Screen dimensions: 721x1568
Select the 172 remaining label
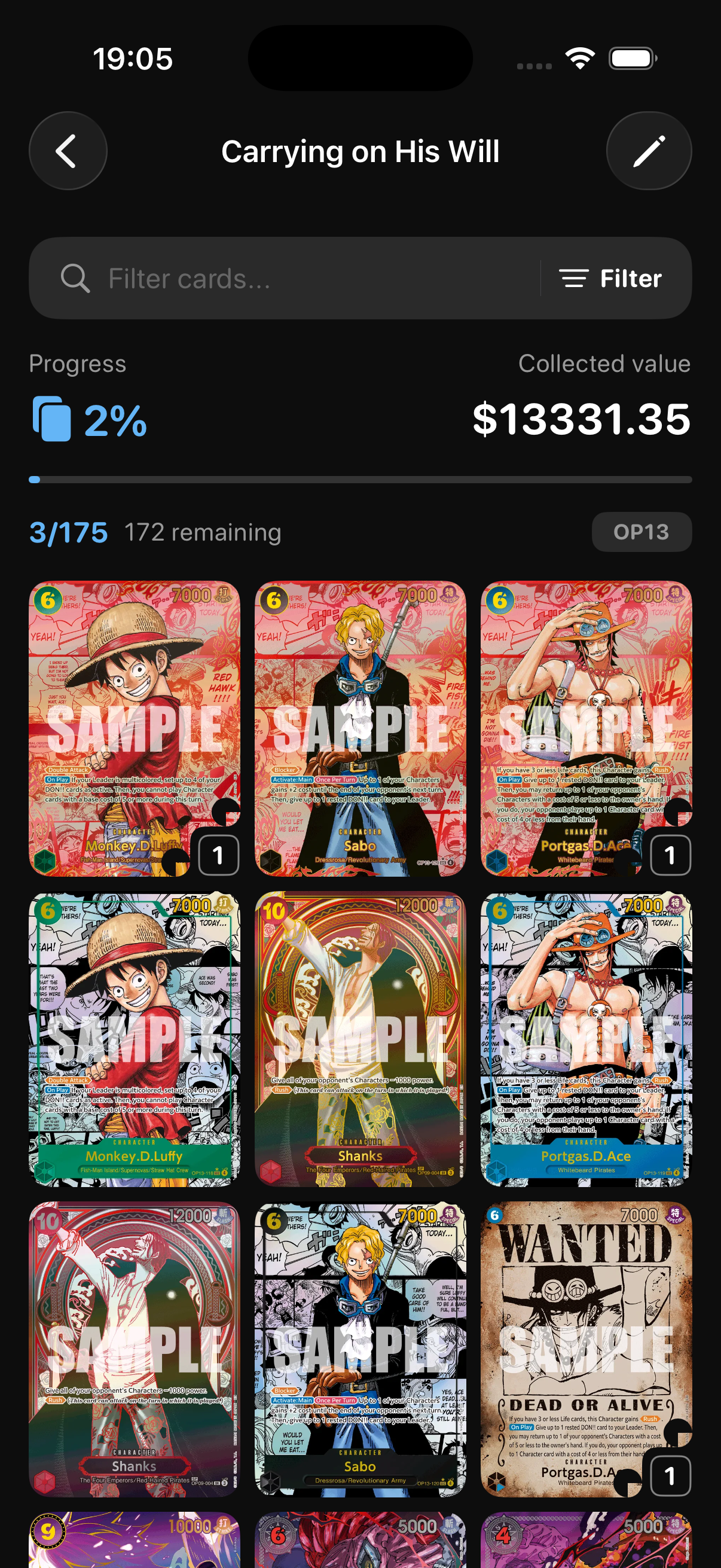(x=203, y=532)
